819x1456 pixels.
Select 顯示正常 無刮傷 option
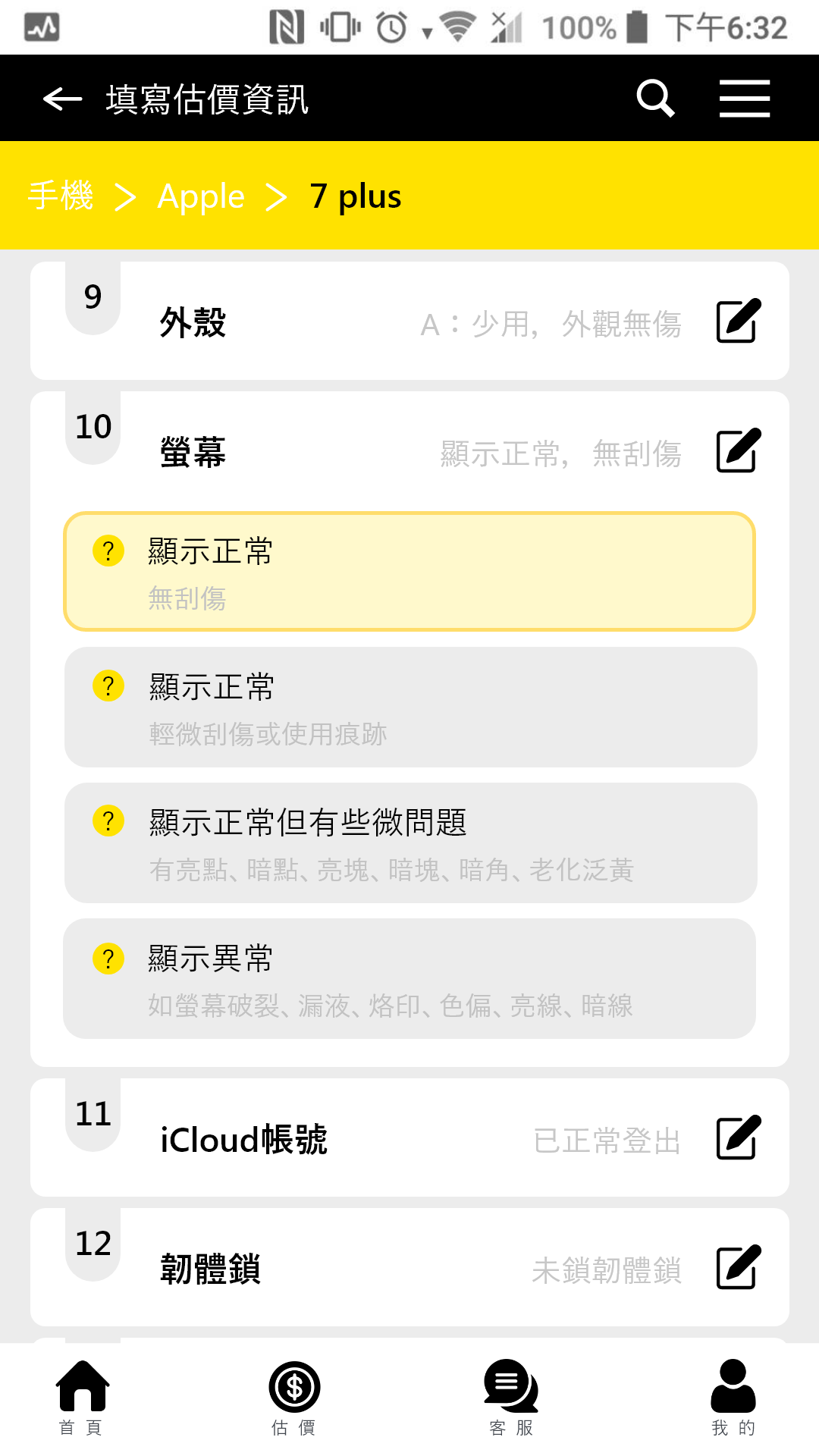[409, 572]
